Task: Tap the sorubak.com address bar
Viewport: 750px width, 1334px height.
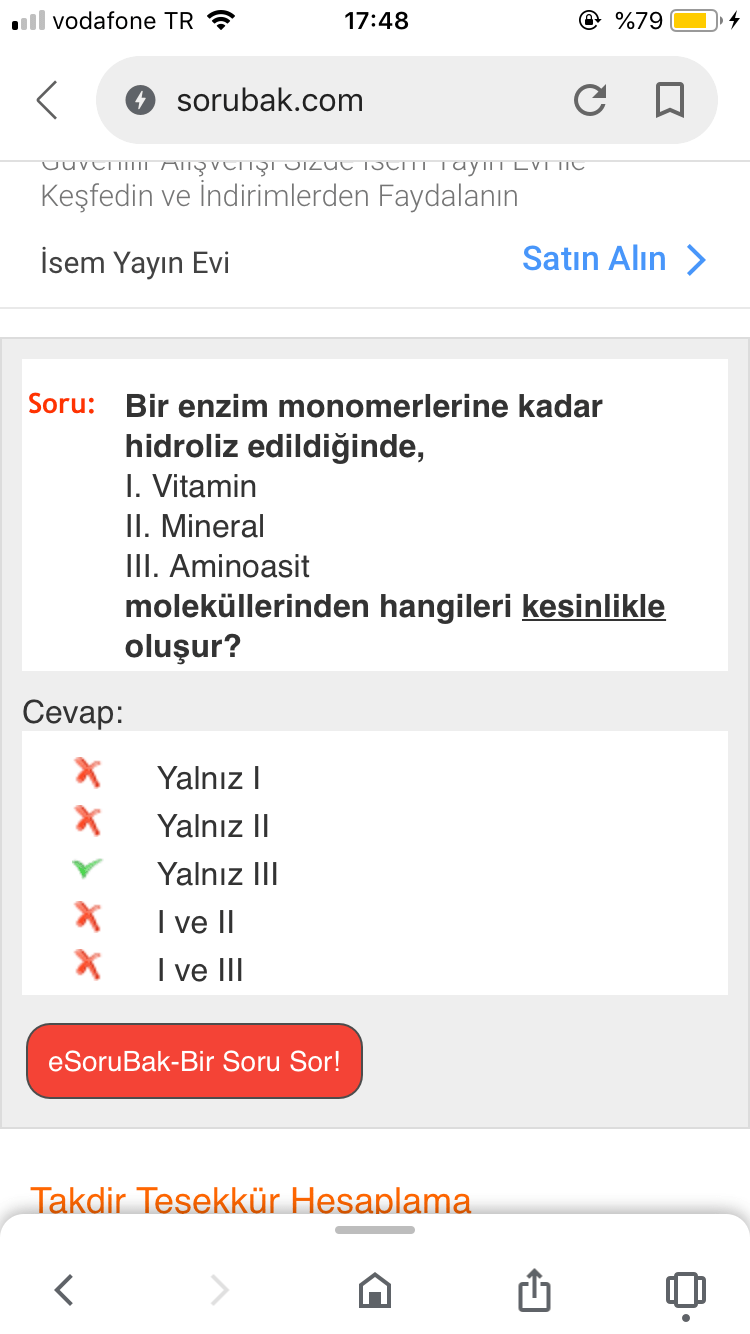Action: 330,100
